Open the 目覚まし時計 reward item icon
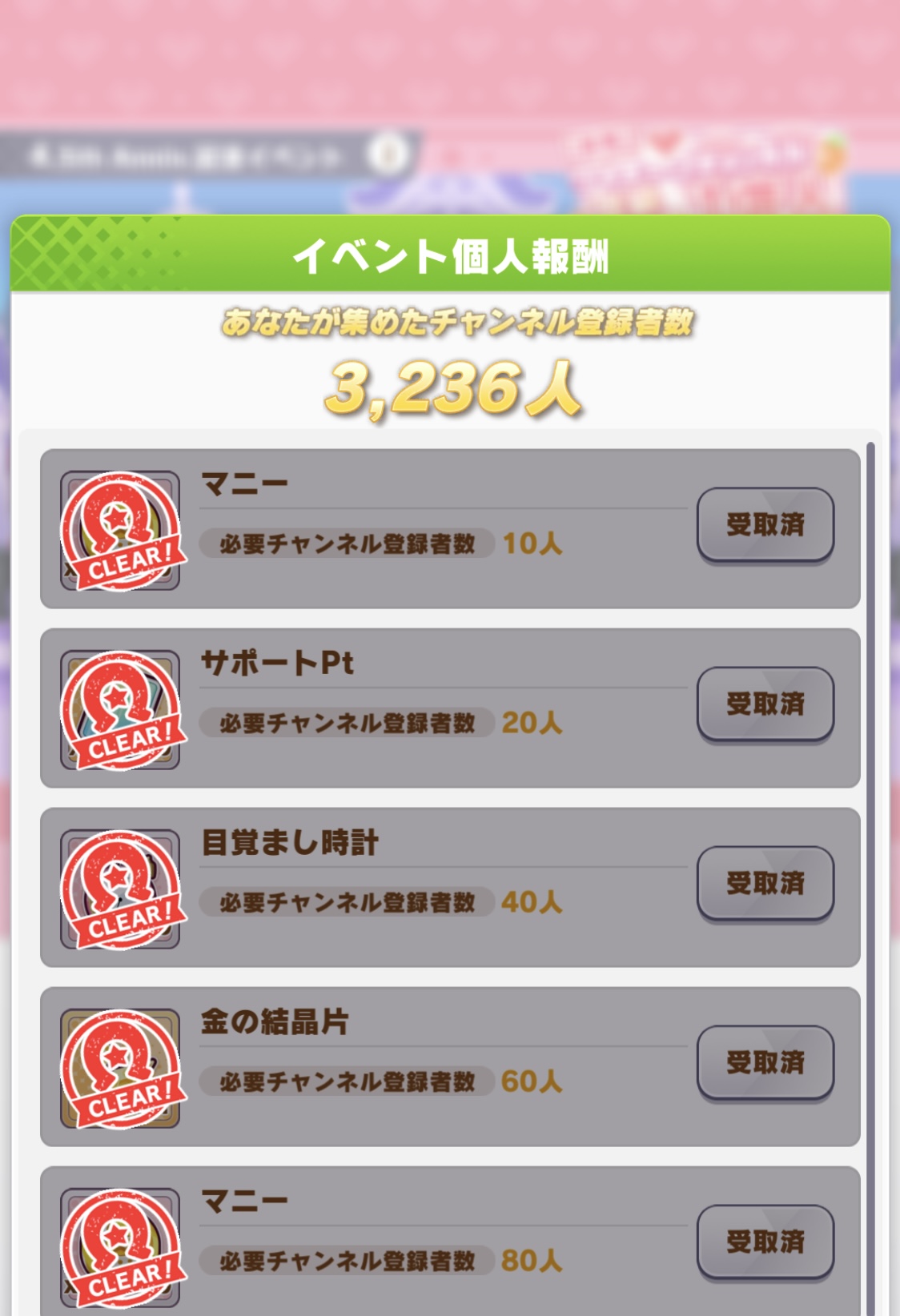This screenshot has height=1316, width=900. point(120,889)
